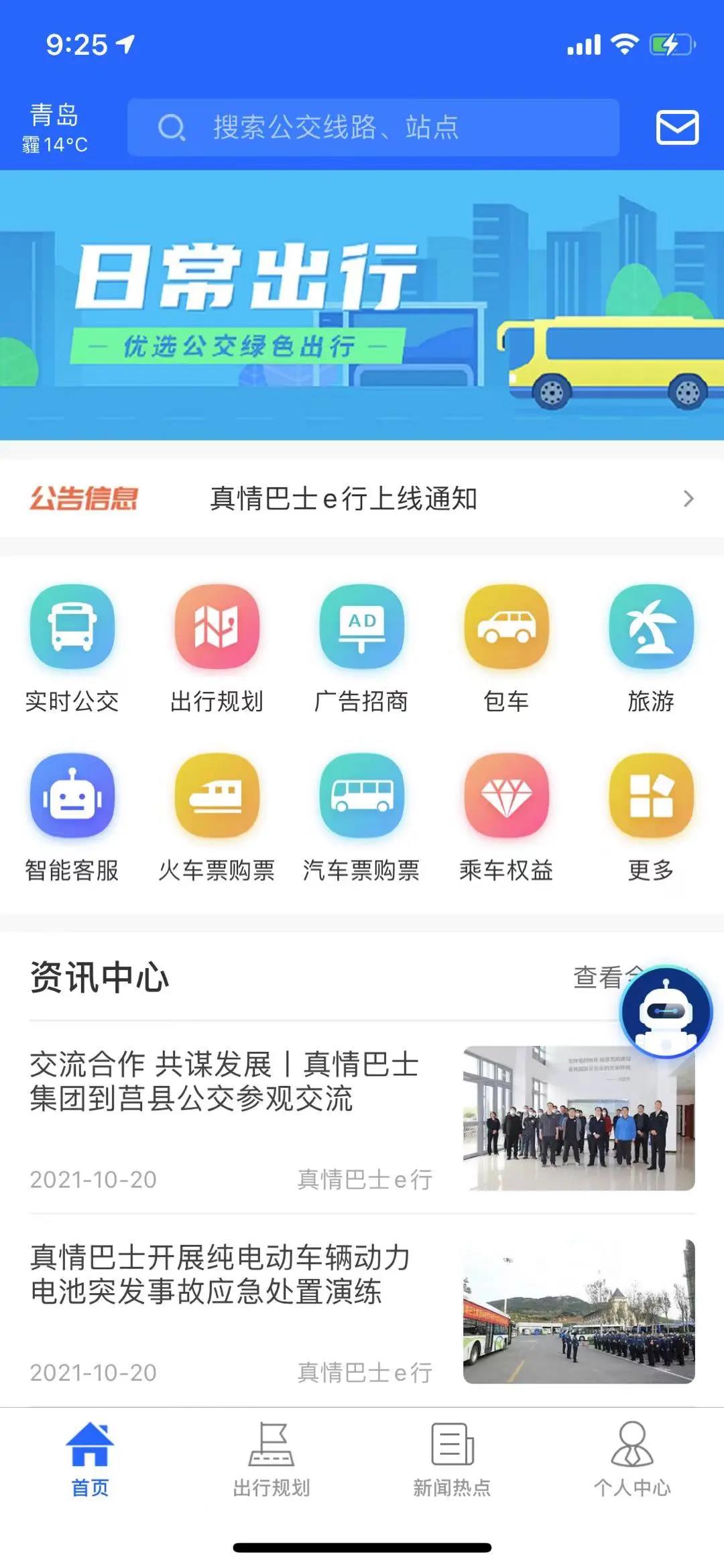This screenshot has width=724, height=1568.
Task: Open article on 动力电池突发事故应急处置演练
Action: pyautogui.click(x=220, y=1274)
